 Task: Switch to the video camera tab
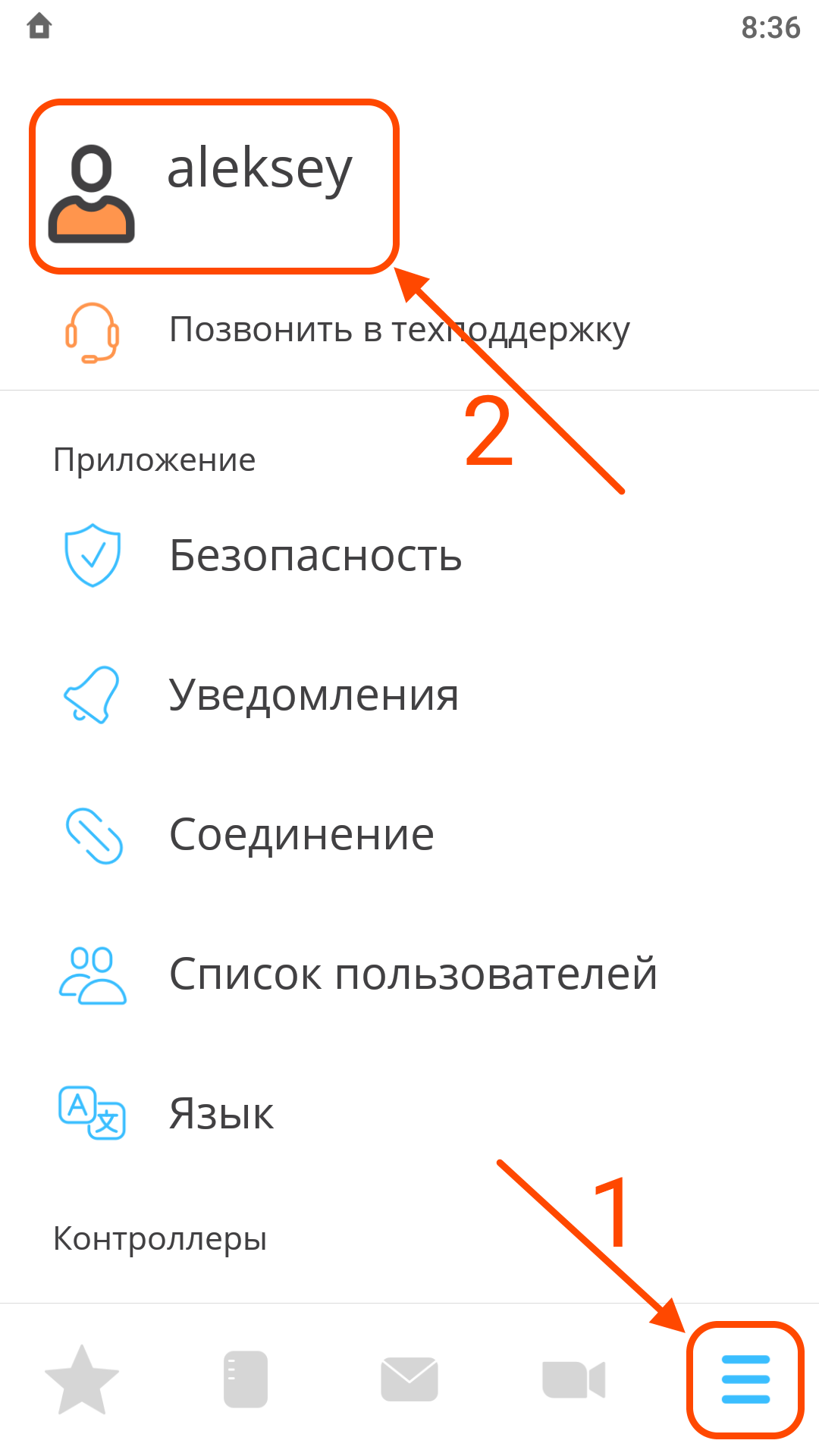(x=574, y=1379)
